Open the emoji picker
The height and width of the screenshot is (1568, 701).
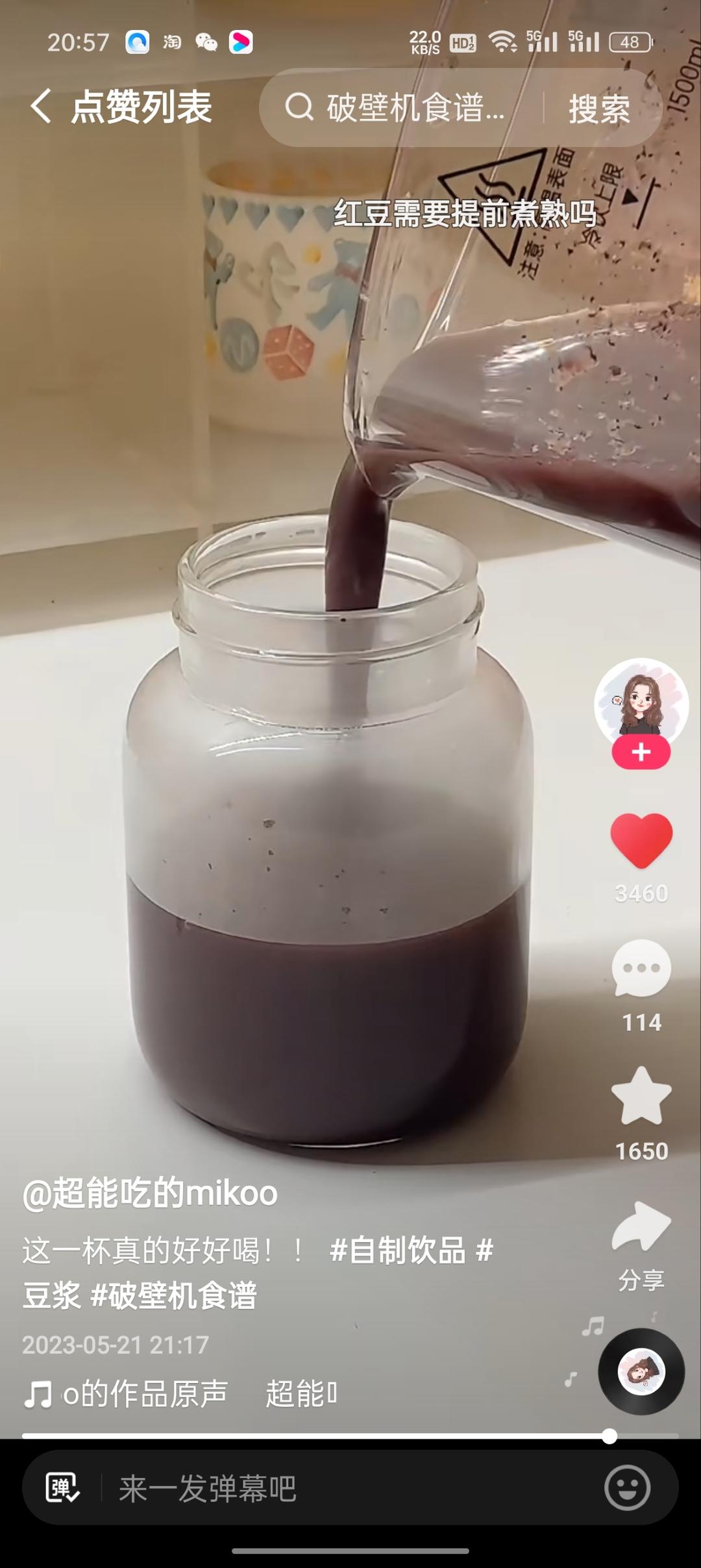pyautogui.click(x=627, y=1487)
